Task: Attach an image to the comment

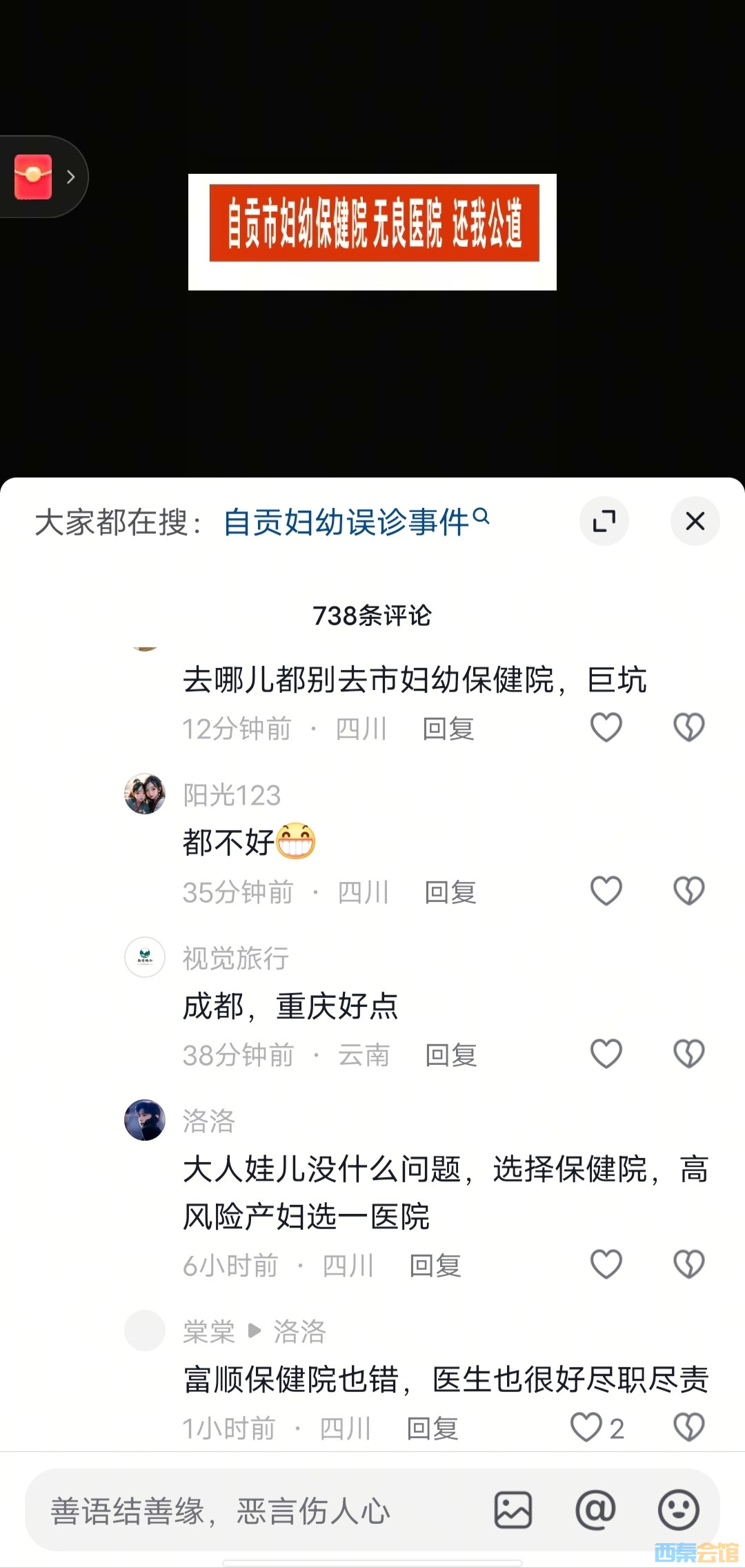Action: coord(513,1510)
